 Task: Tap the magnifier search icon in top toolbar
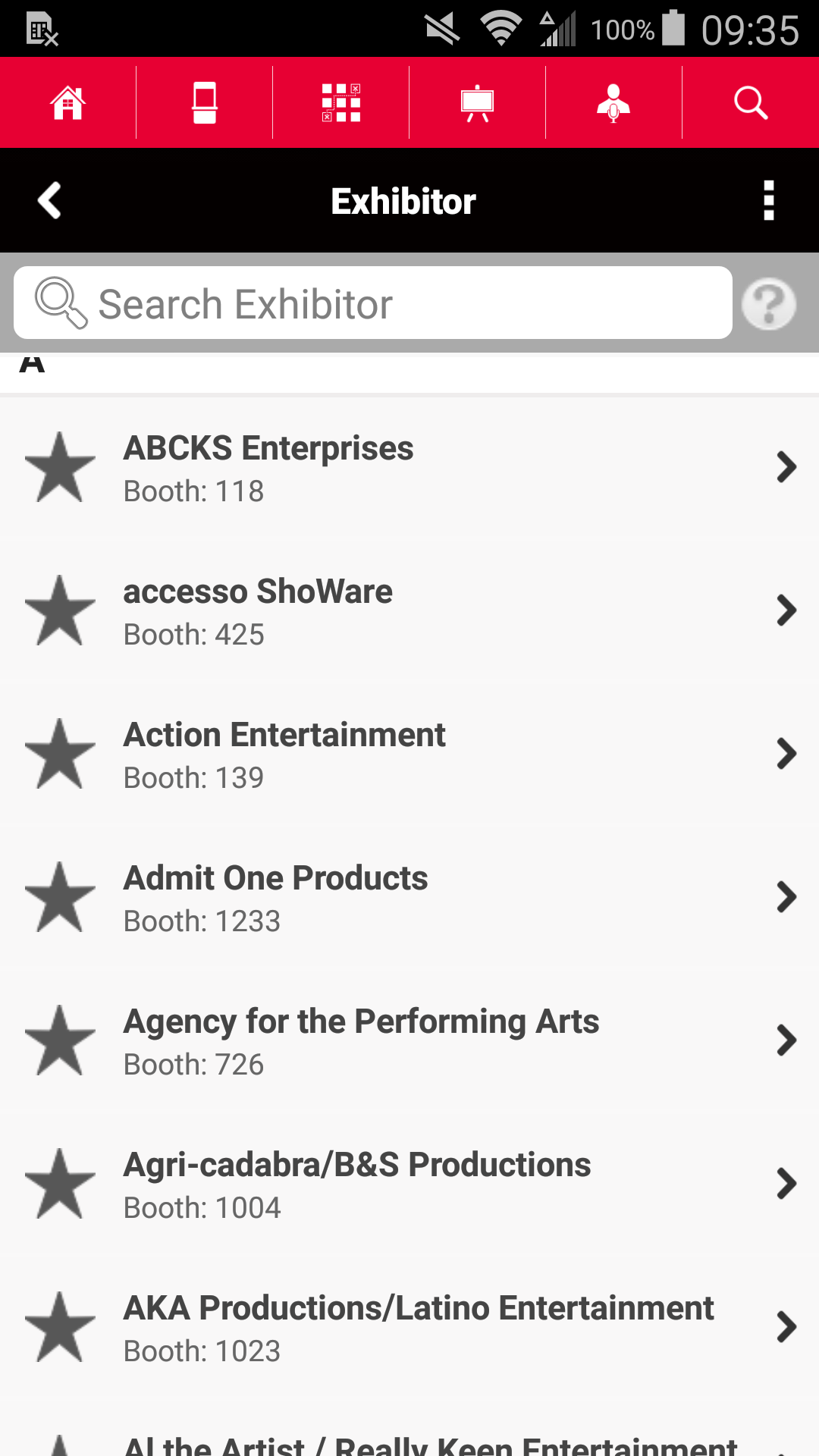(751, 102)
